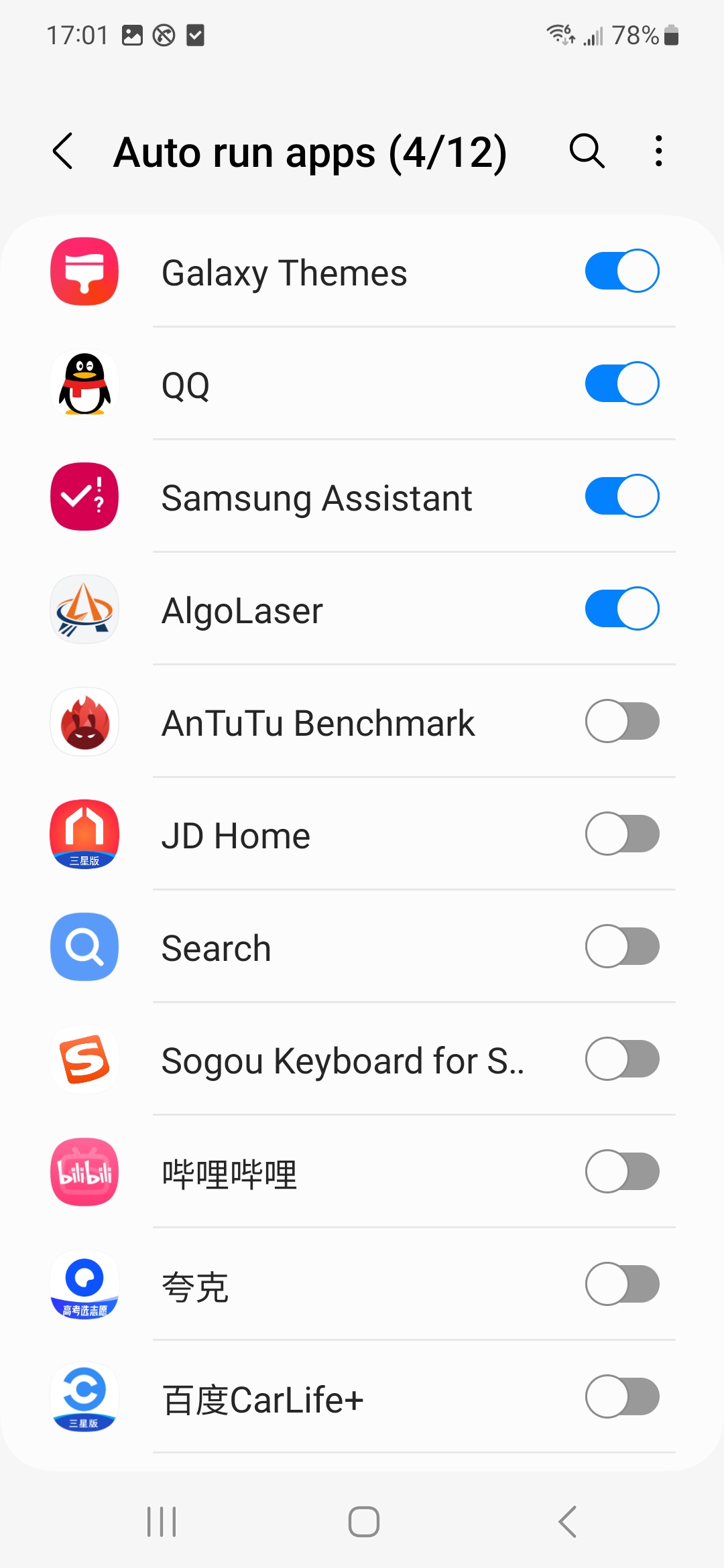Turn off QQ auto run toggle
Screen dimensions: 724x1568
[x=621, y=384]
